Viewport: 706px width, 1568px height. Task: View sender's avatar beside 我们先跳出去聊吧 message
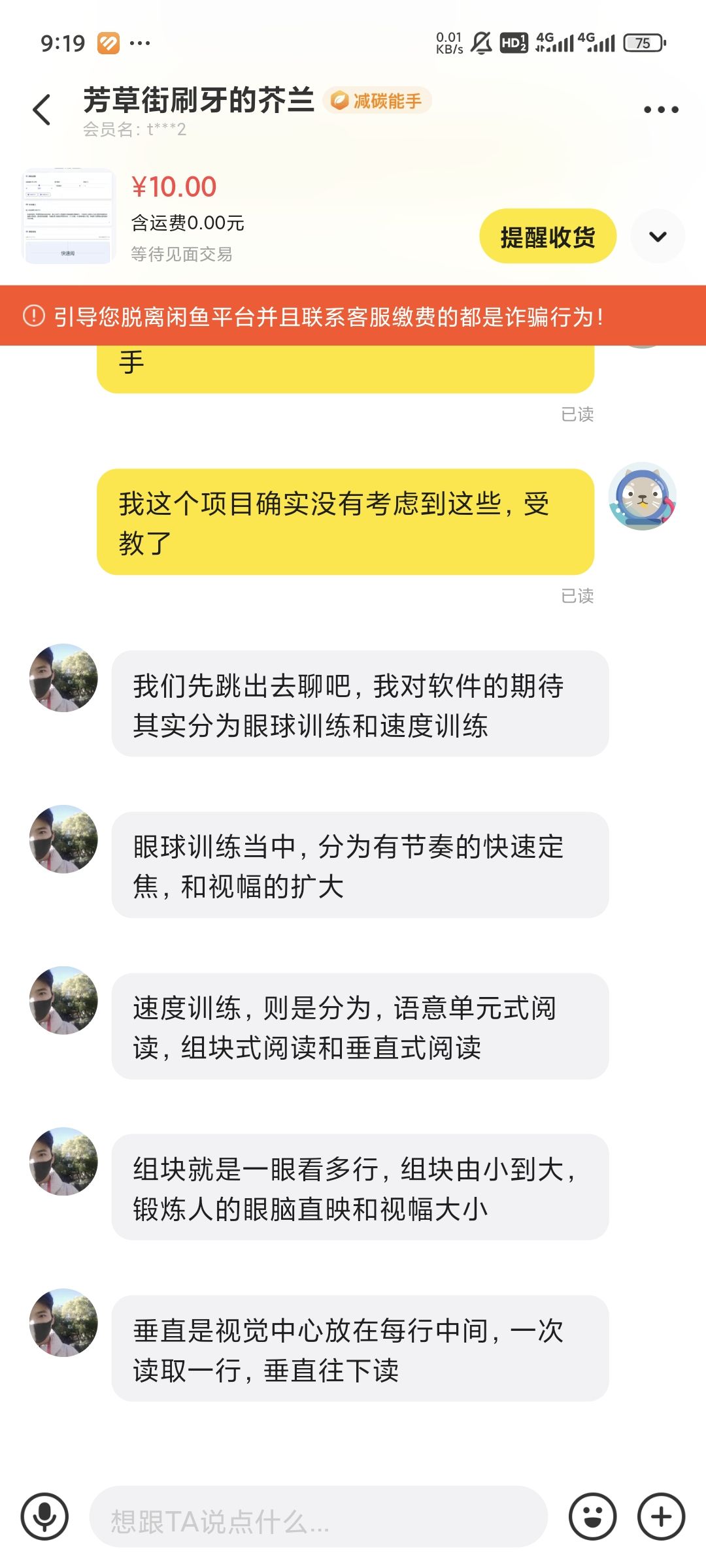[63, 678]
